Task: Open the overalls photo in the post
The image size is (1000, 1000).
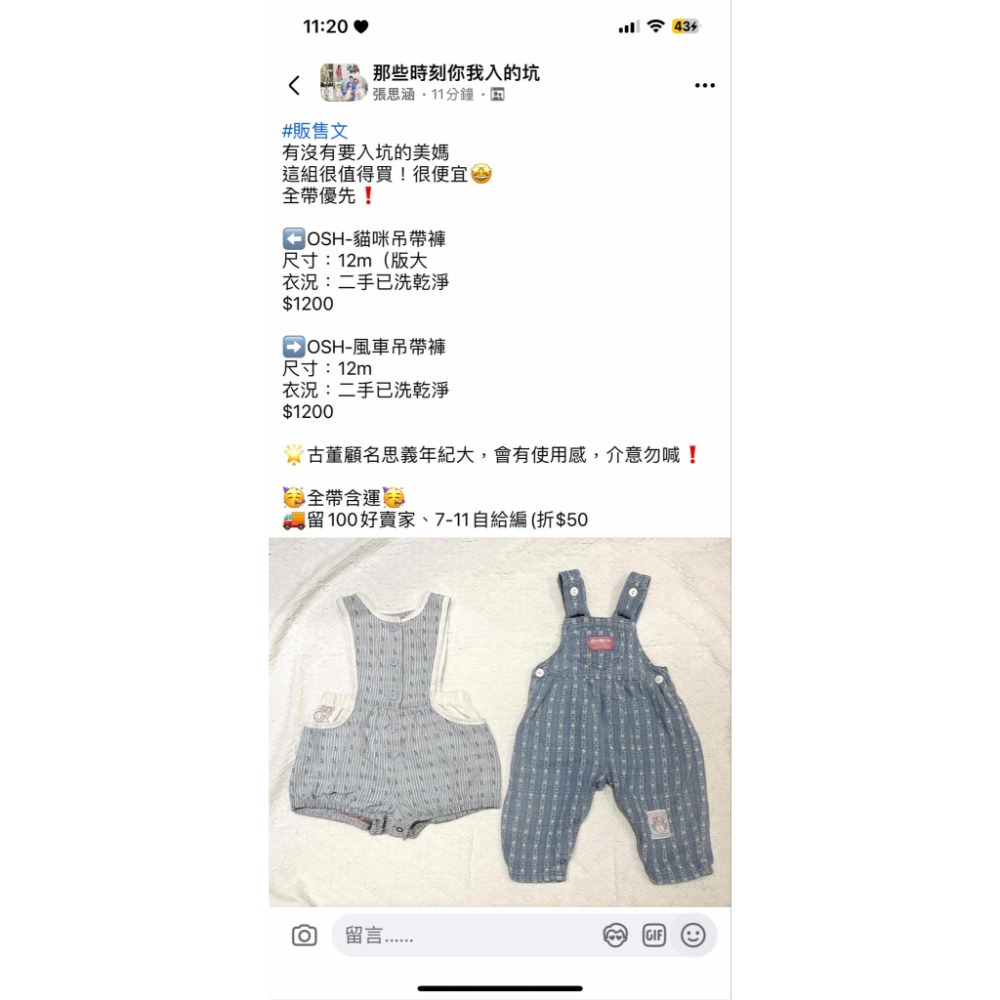Action: tap(499, 722)
